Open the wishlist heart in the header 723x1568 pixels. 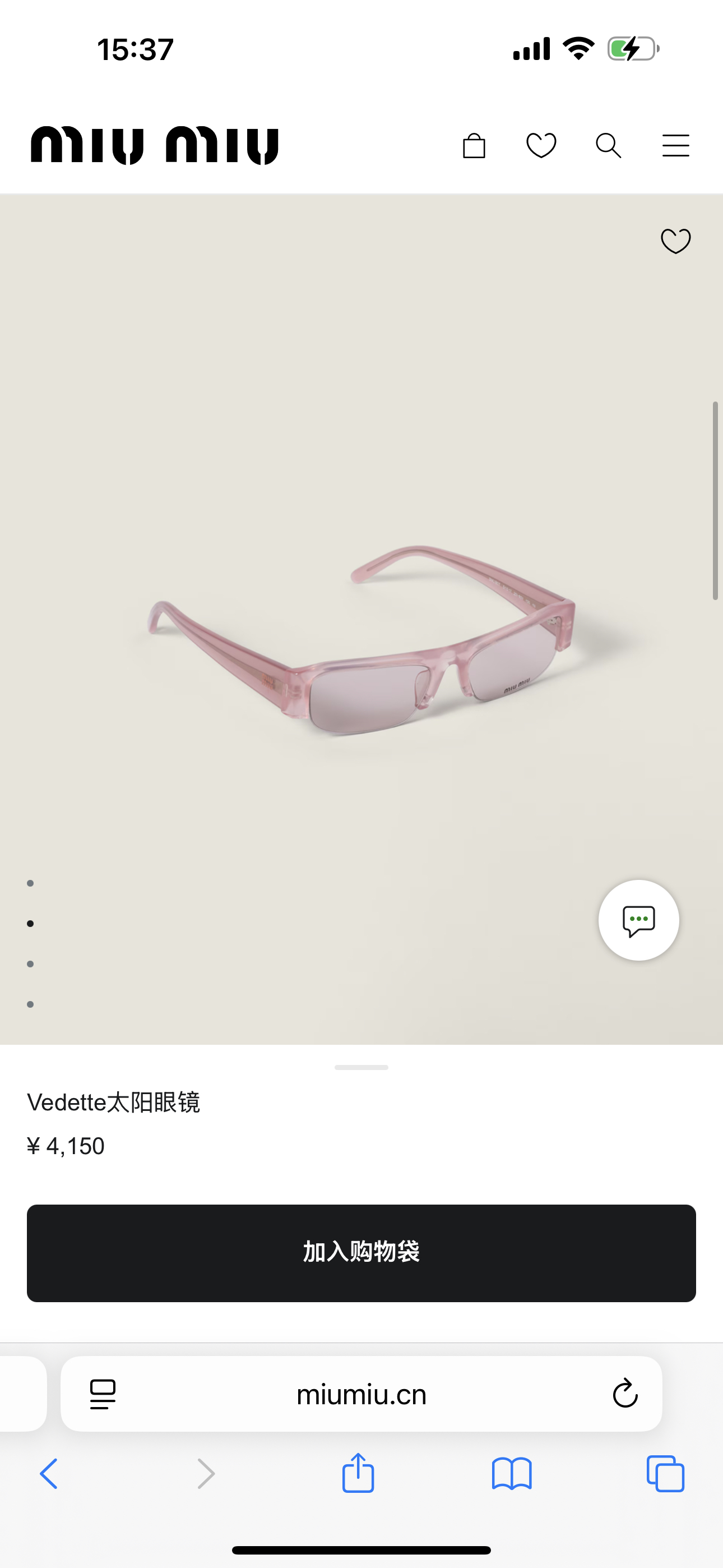(x=541, y=146)
